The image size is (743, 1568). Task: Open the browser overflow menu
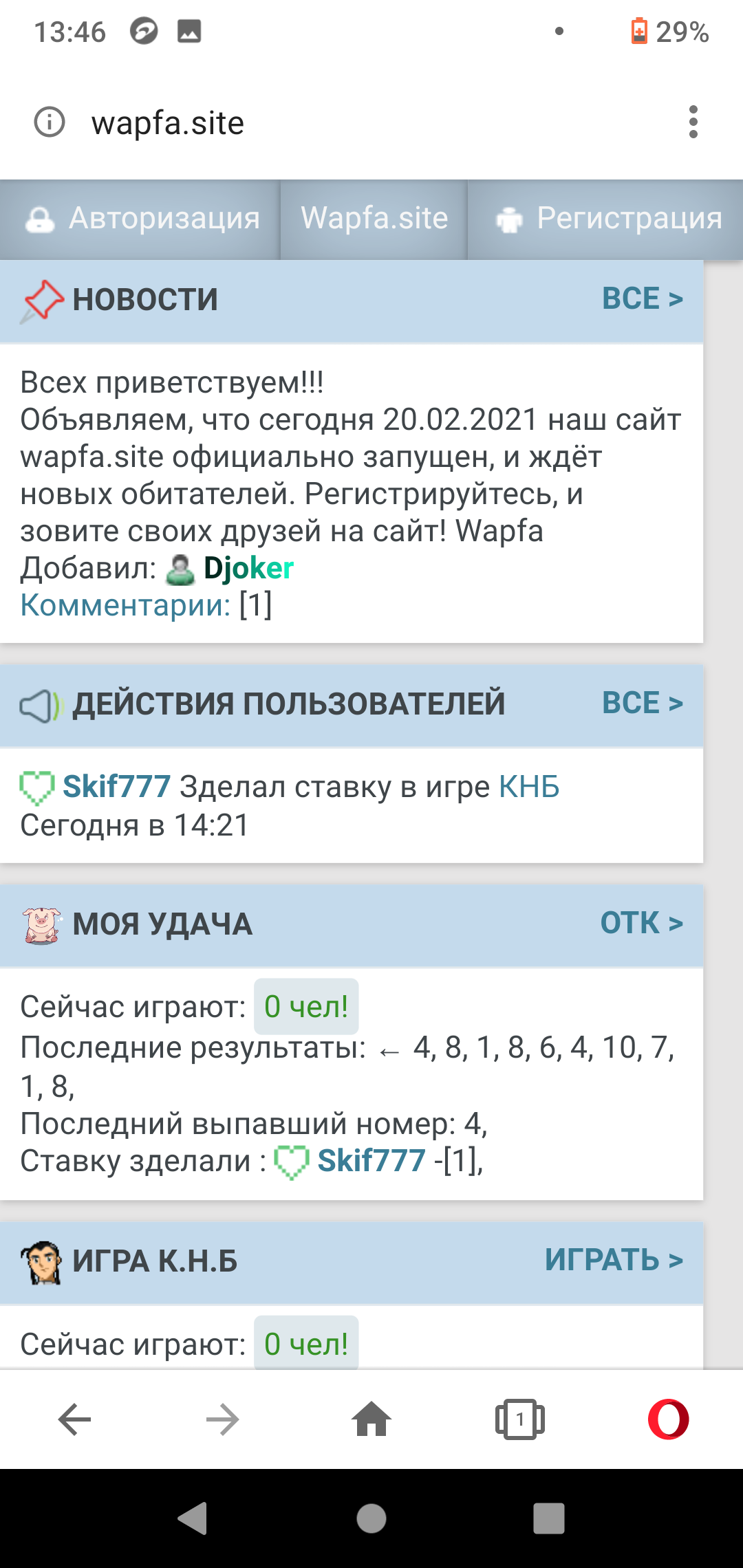point(693,122)
